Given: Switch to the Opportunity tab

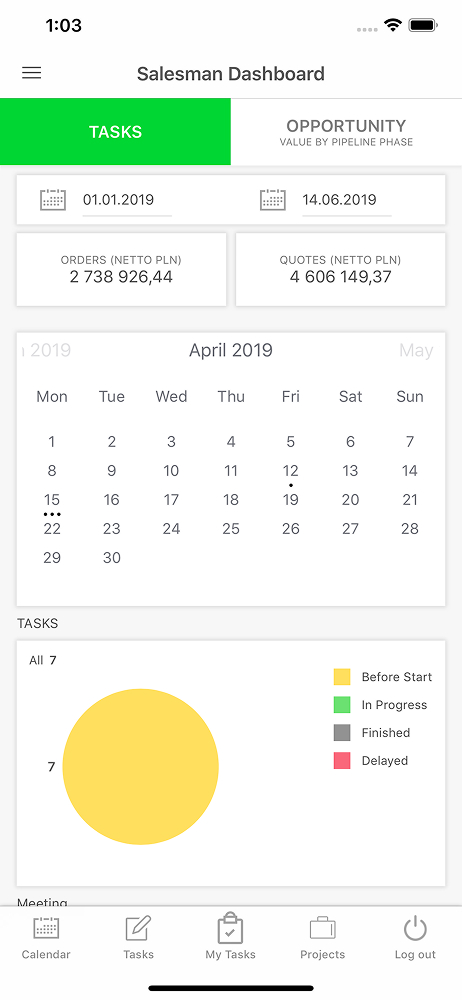Looking at the screenshot, I should (x=346, y=132).
